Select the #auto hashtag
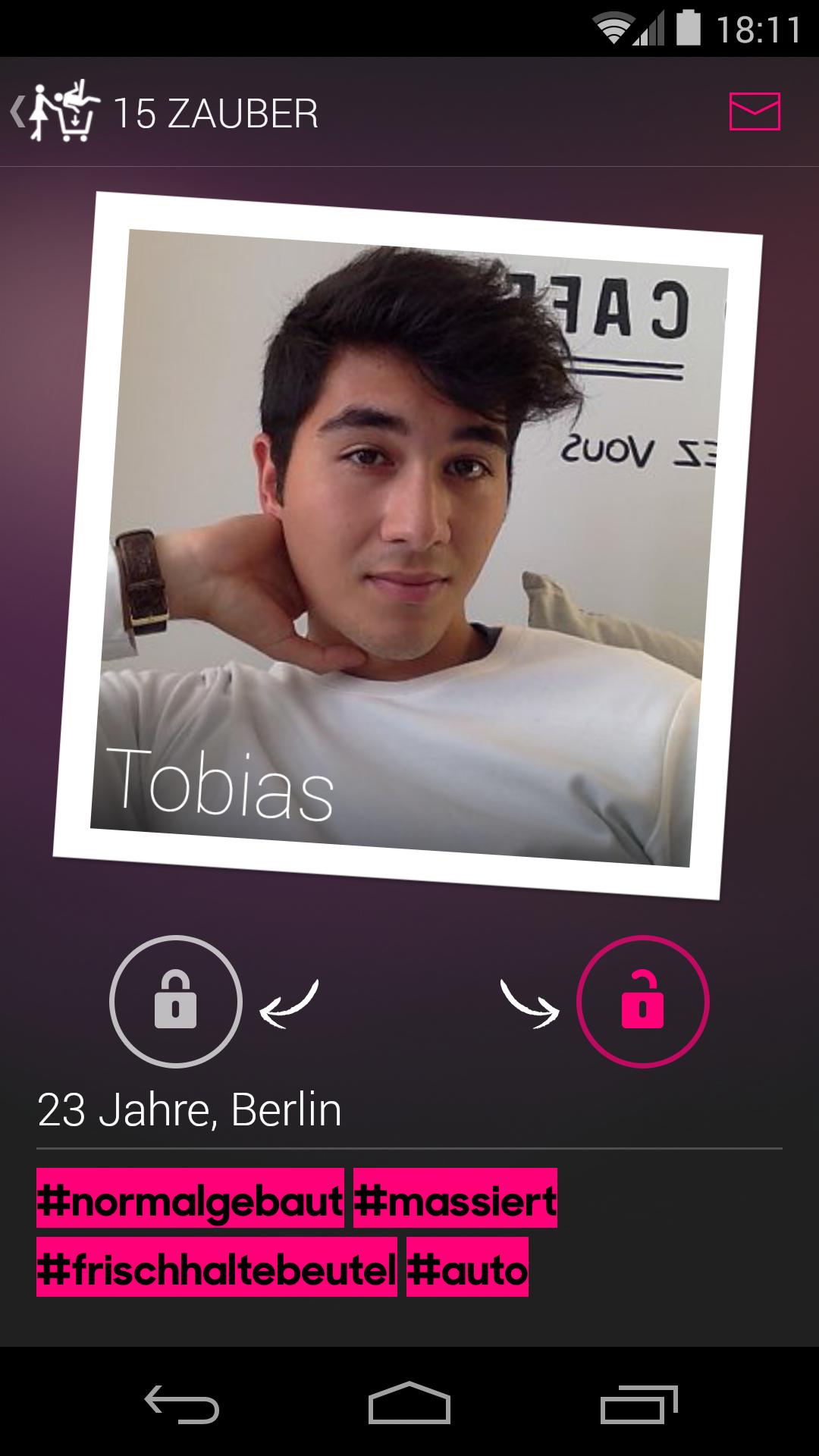The height and width of the screenshot is (1456, 819). 467,1267
